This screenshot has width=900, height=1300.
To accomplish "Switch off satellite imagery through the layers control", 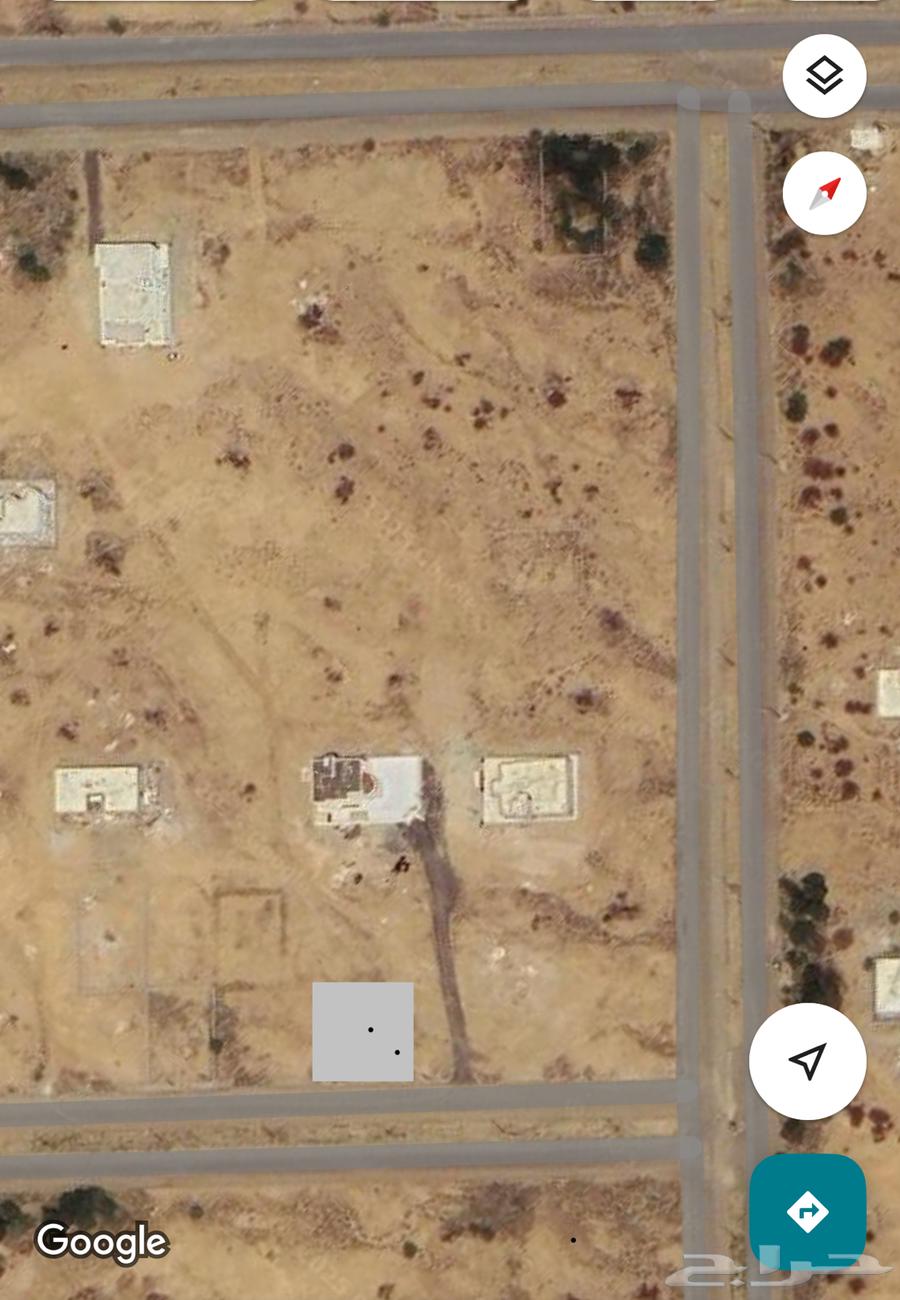I will point(824,76).
